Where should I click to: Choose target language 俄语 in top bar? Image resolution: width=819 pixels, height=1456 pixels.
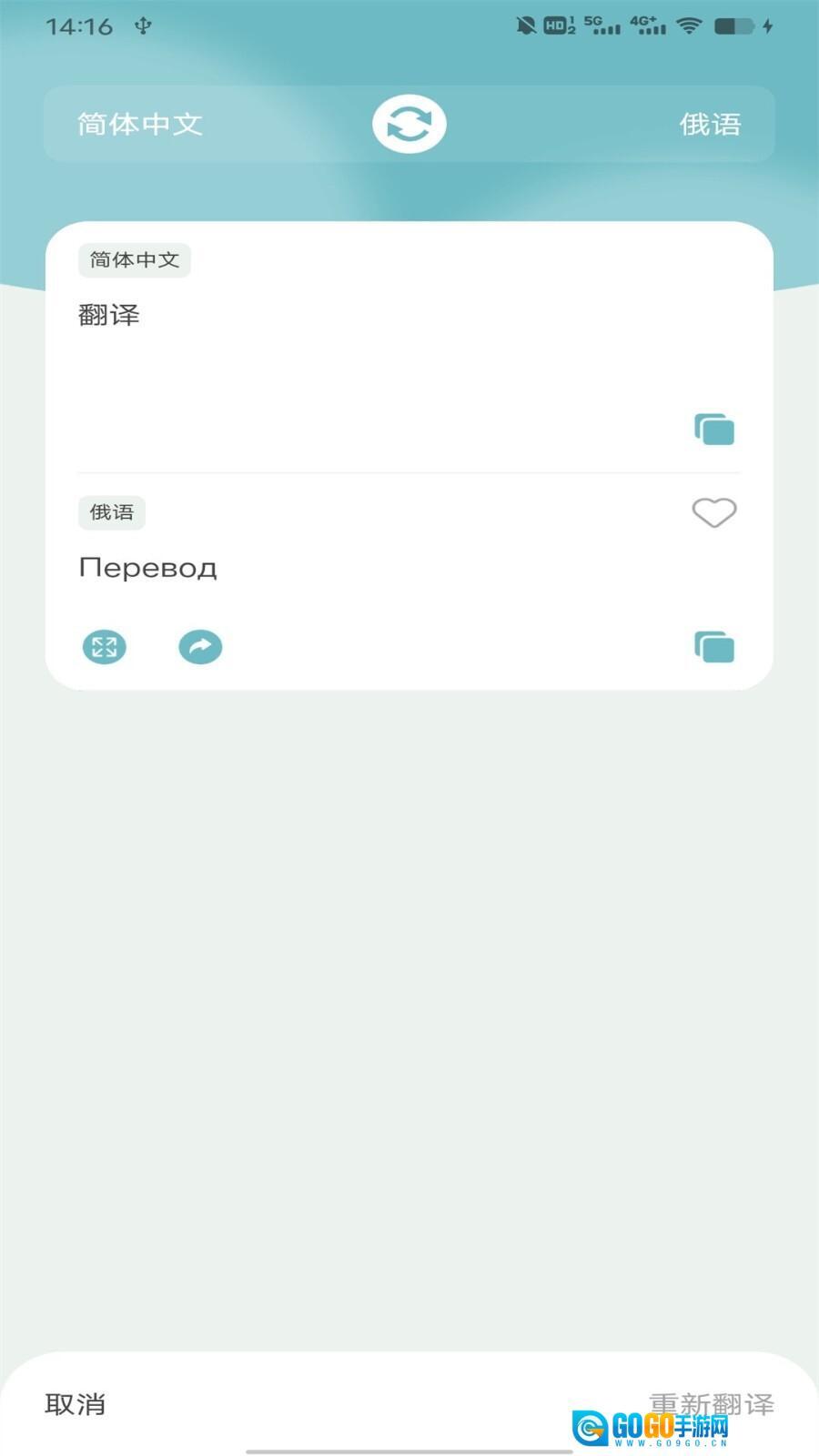(710, 124)
